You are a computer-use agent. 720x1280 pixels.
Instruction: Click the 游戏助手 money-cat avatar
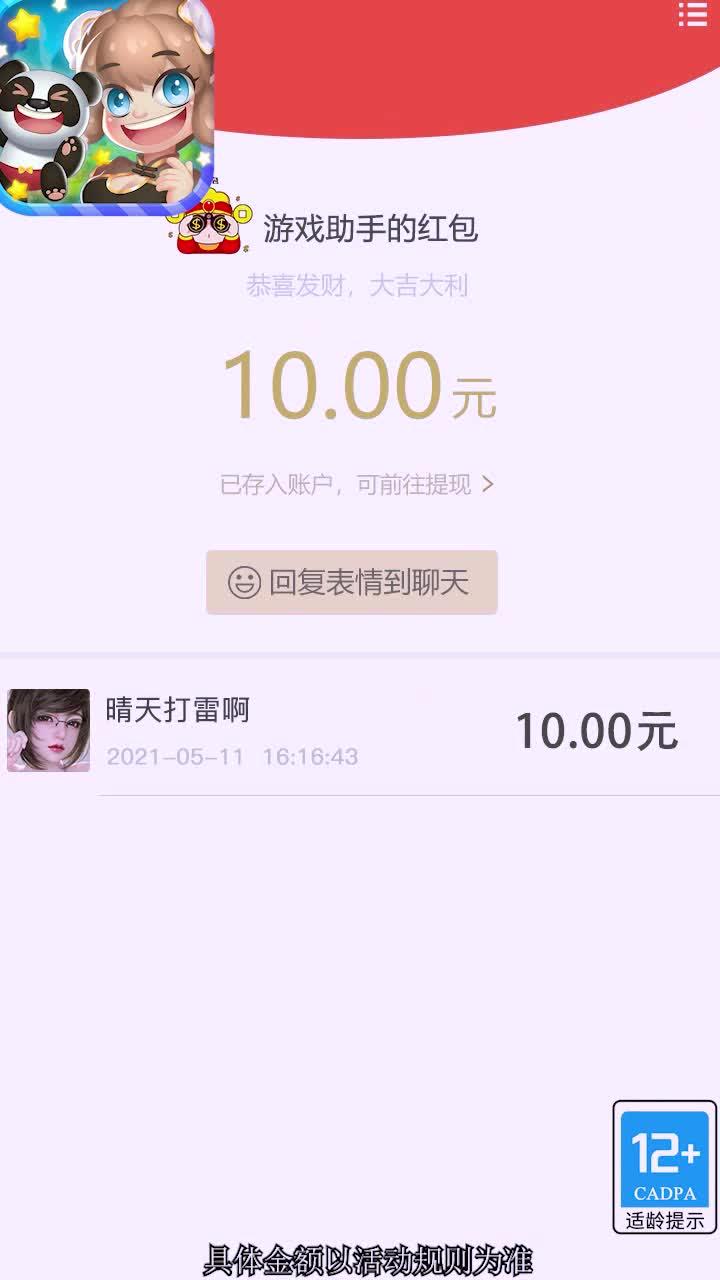tap(210, 225)
